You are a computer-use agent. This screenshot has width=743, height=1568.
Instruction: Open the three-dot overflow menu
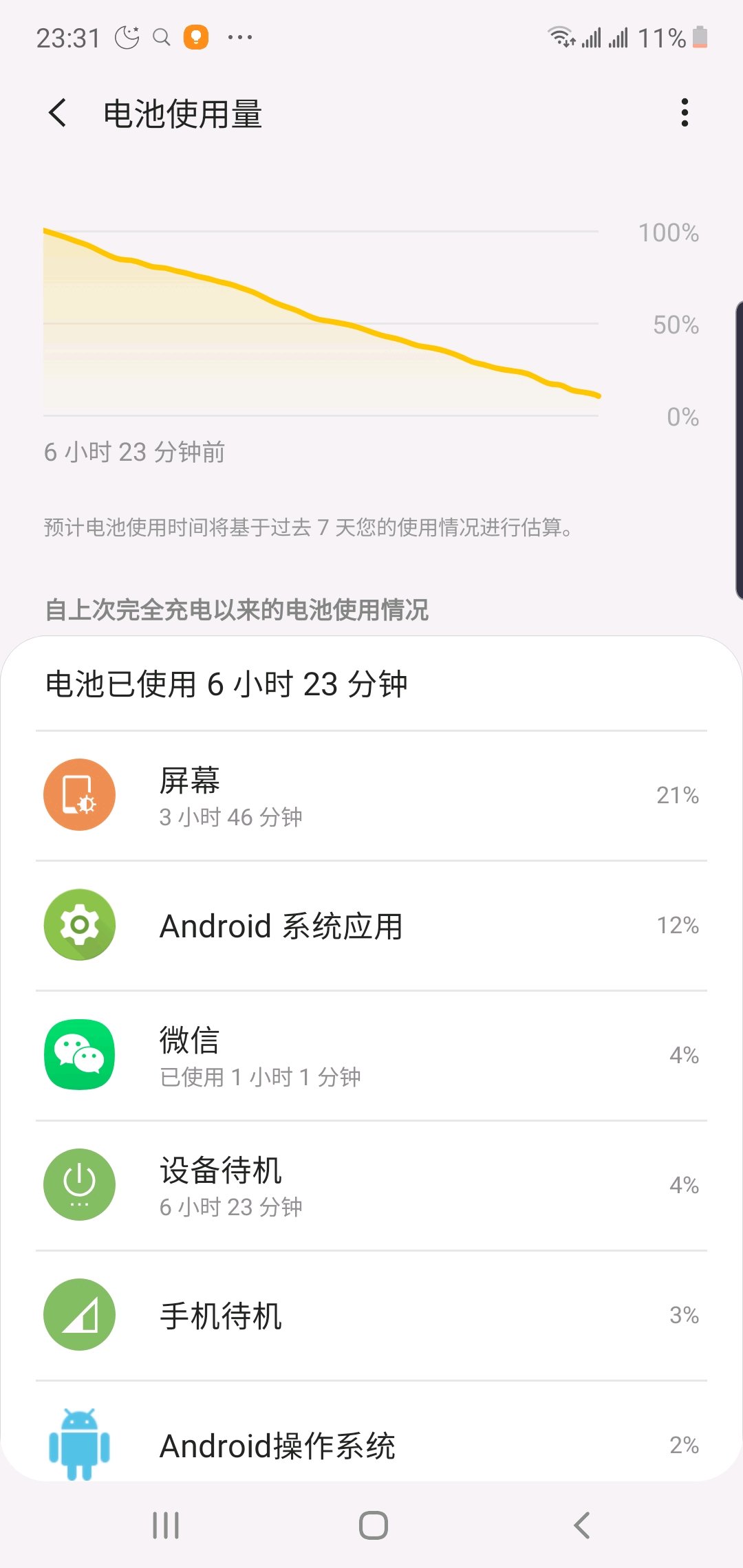coord(684,113)
